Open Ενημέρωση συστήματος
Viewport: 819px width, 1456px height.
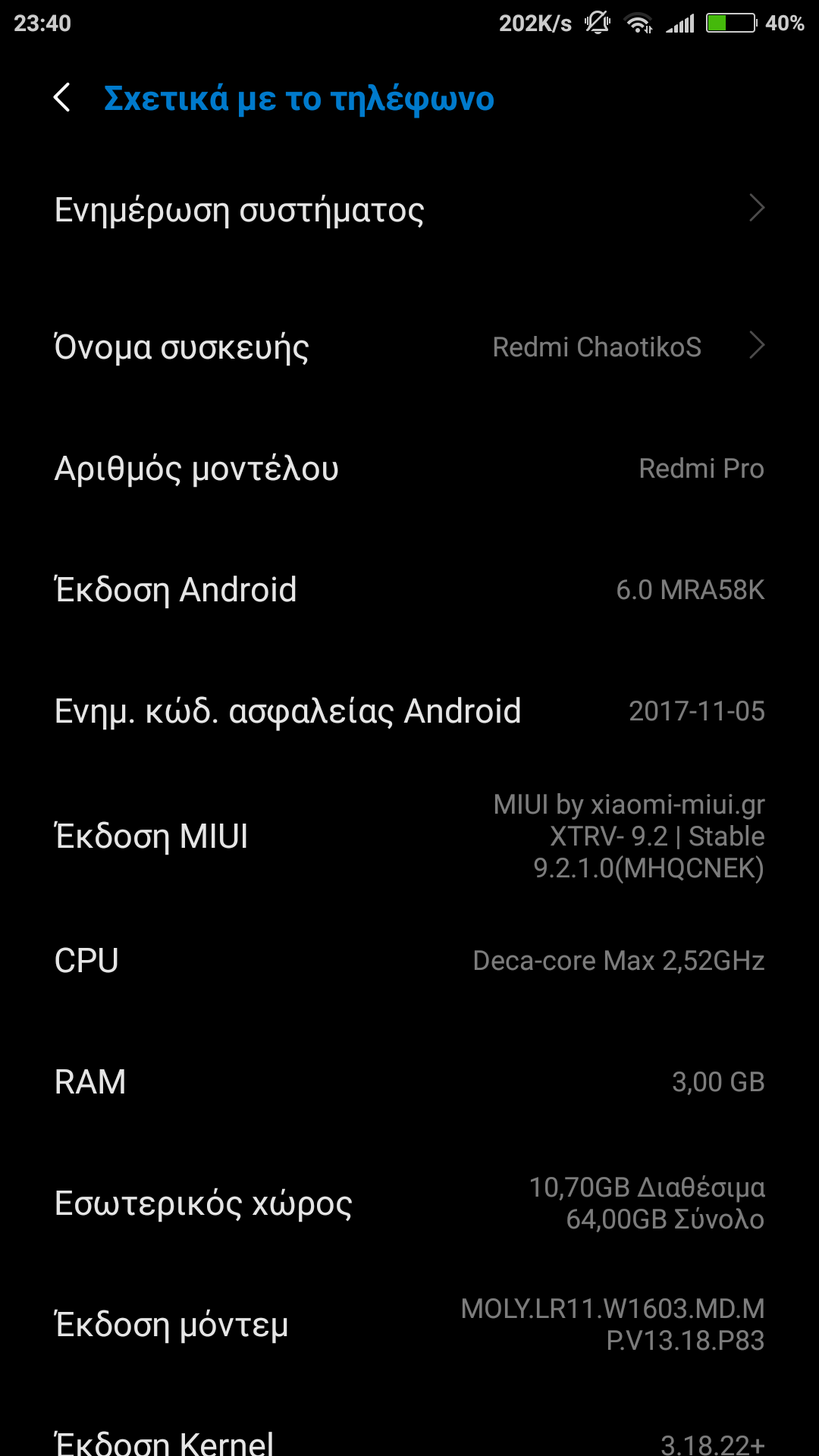tap(409, 209)
